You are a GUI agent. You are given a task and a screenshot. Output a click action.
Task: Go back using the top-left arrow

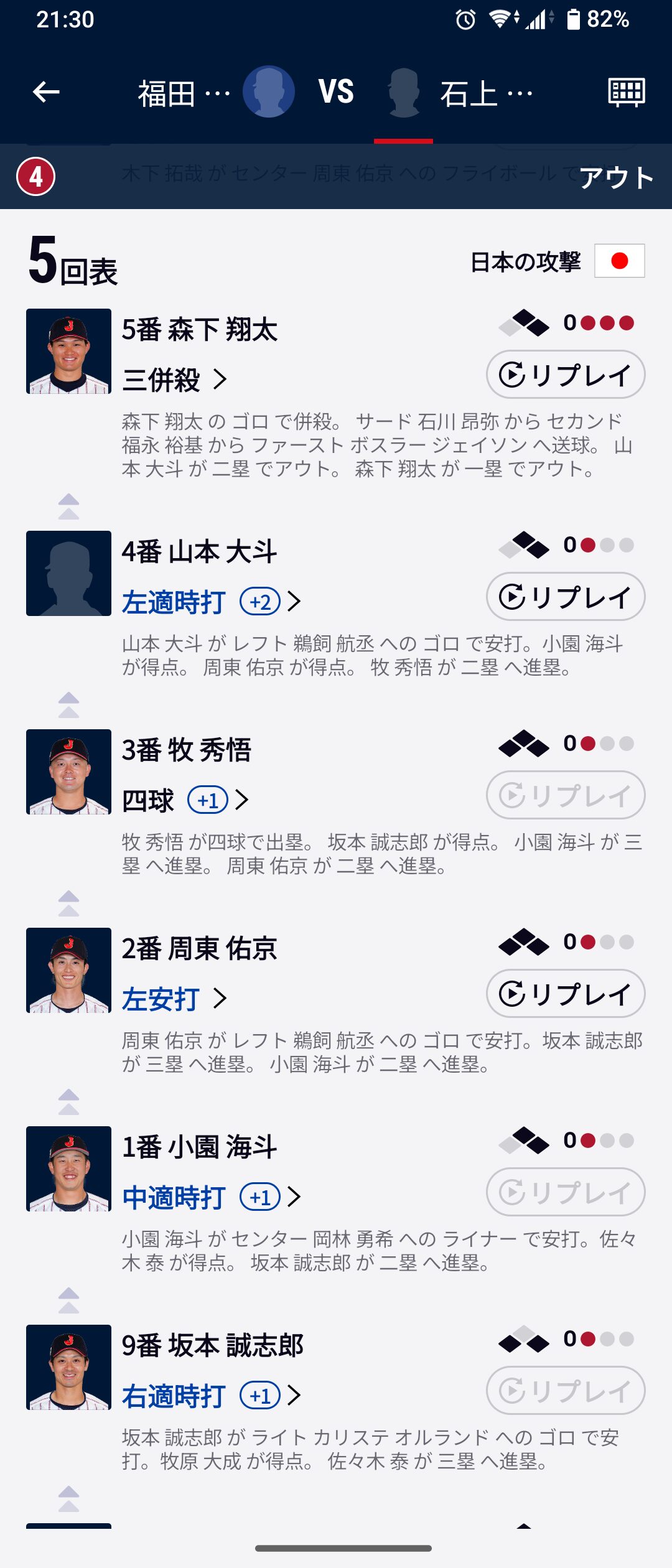point(46,93)
